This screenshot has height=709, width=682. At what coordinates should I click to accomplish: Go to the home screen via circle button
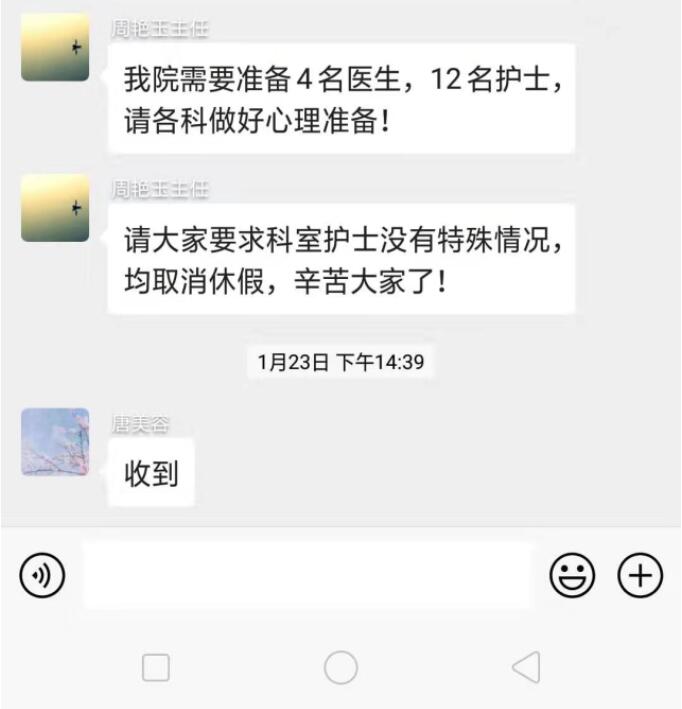(341, 667)
